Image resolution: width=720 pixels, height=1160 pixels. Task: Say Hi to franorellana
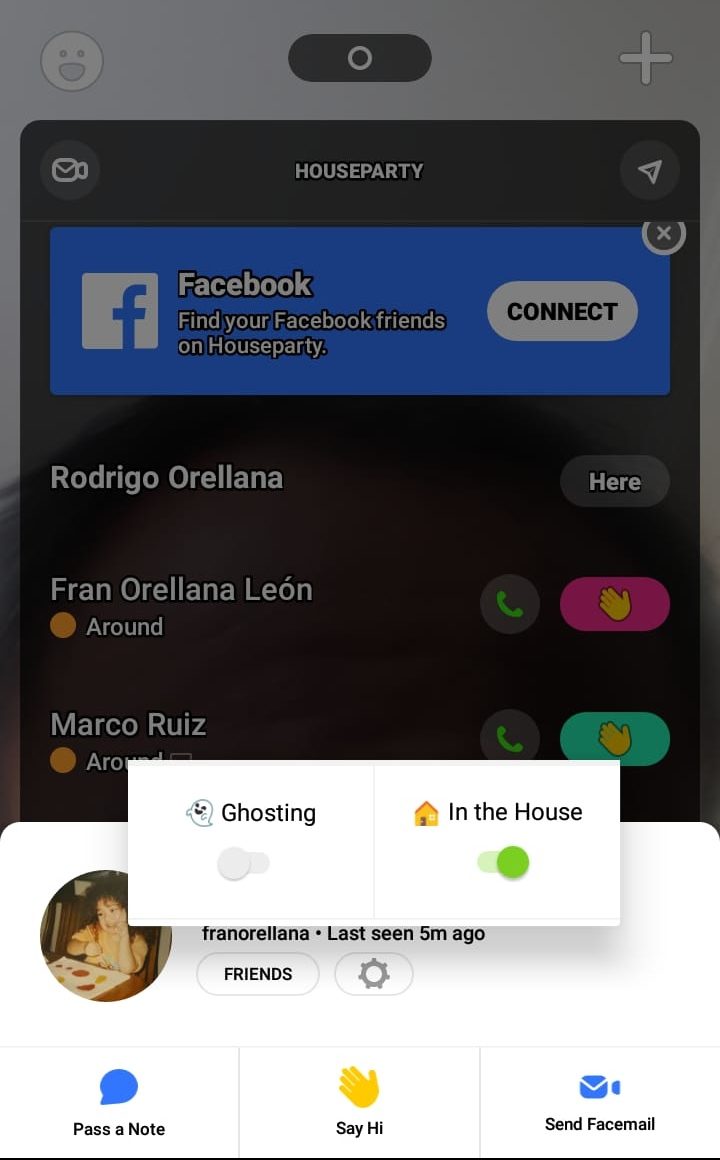(x=359, y=1102)
